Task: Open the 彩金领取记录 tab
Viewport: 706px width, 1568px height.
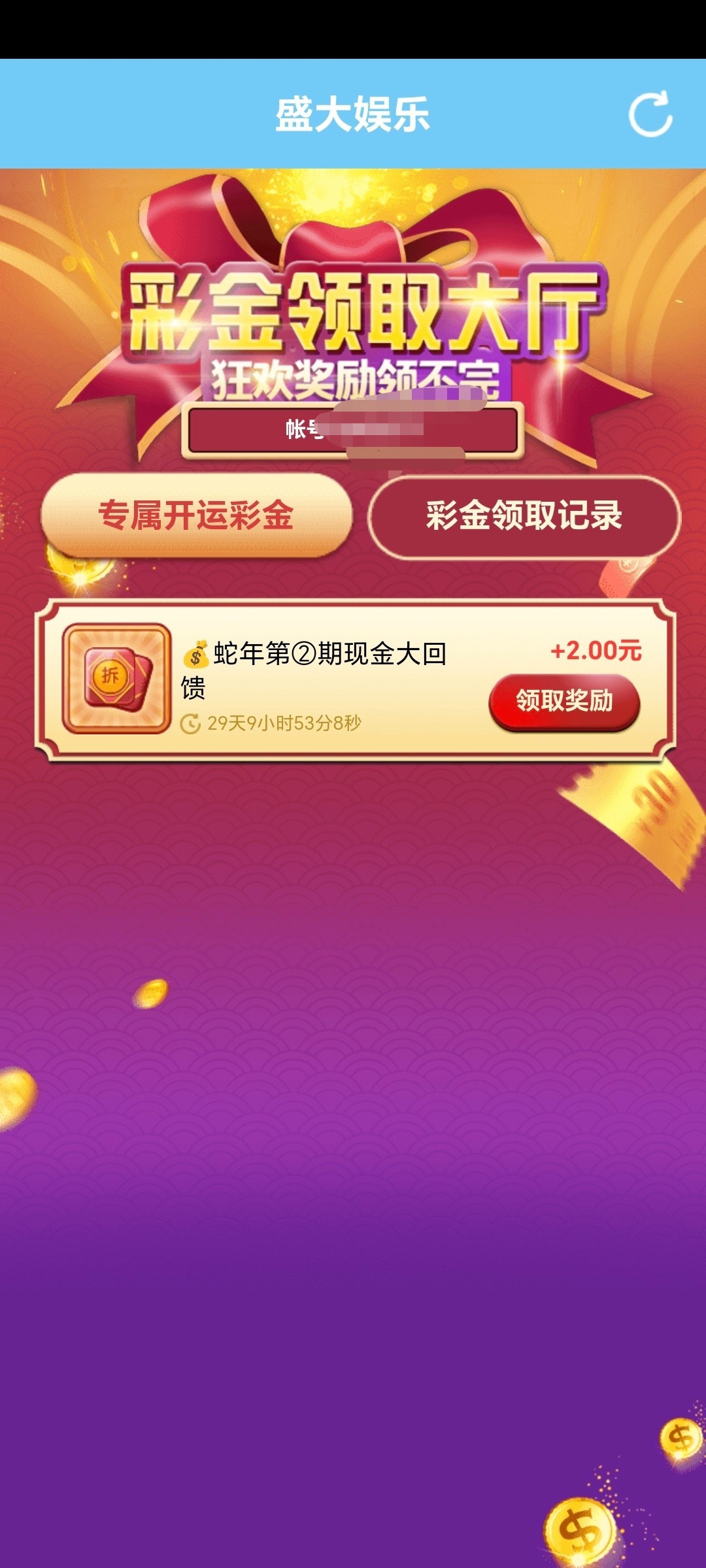Action: [524, 516]
